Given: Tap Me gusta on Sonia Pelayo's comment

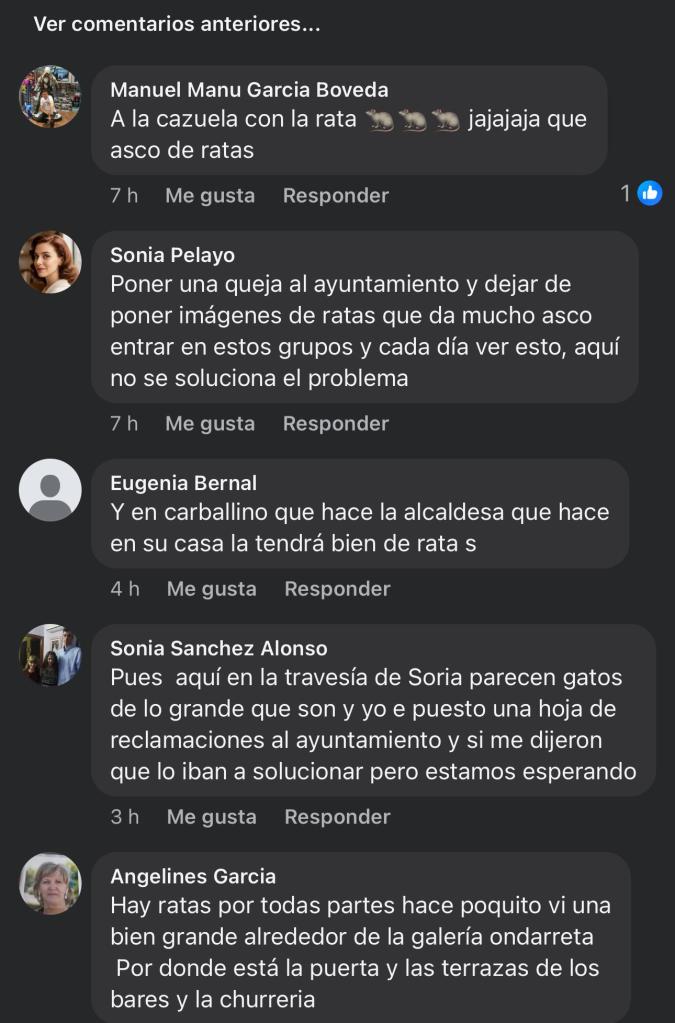Looking at the screenshot, I should (x=210, y=423).
